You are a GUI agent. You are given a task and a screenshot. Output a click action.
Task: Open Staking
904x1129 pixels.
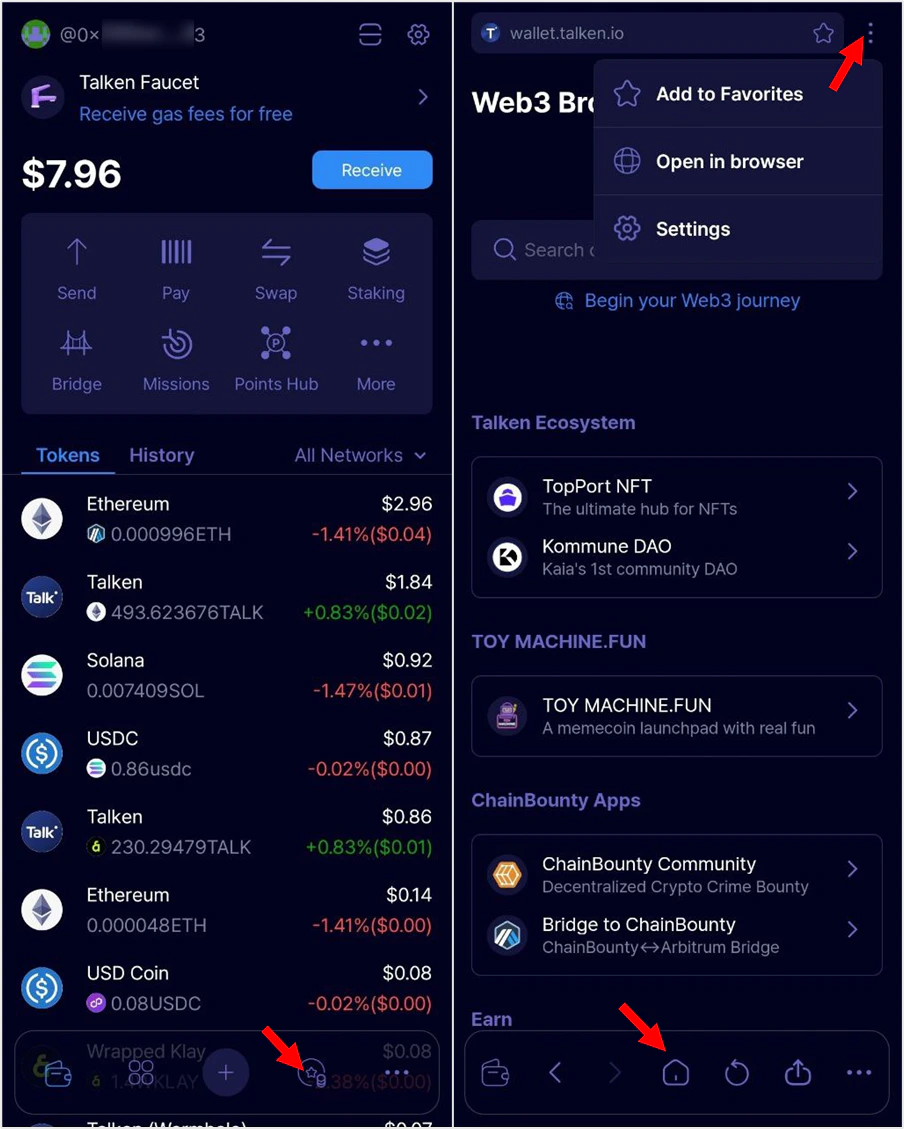tap(376, 268)
